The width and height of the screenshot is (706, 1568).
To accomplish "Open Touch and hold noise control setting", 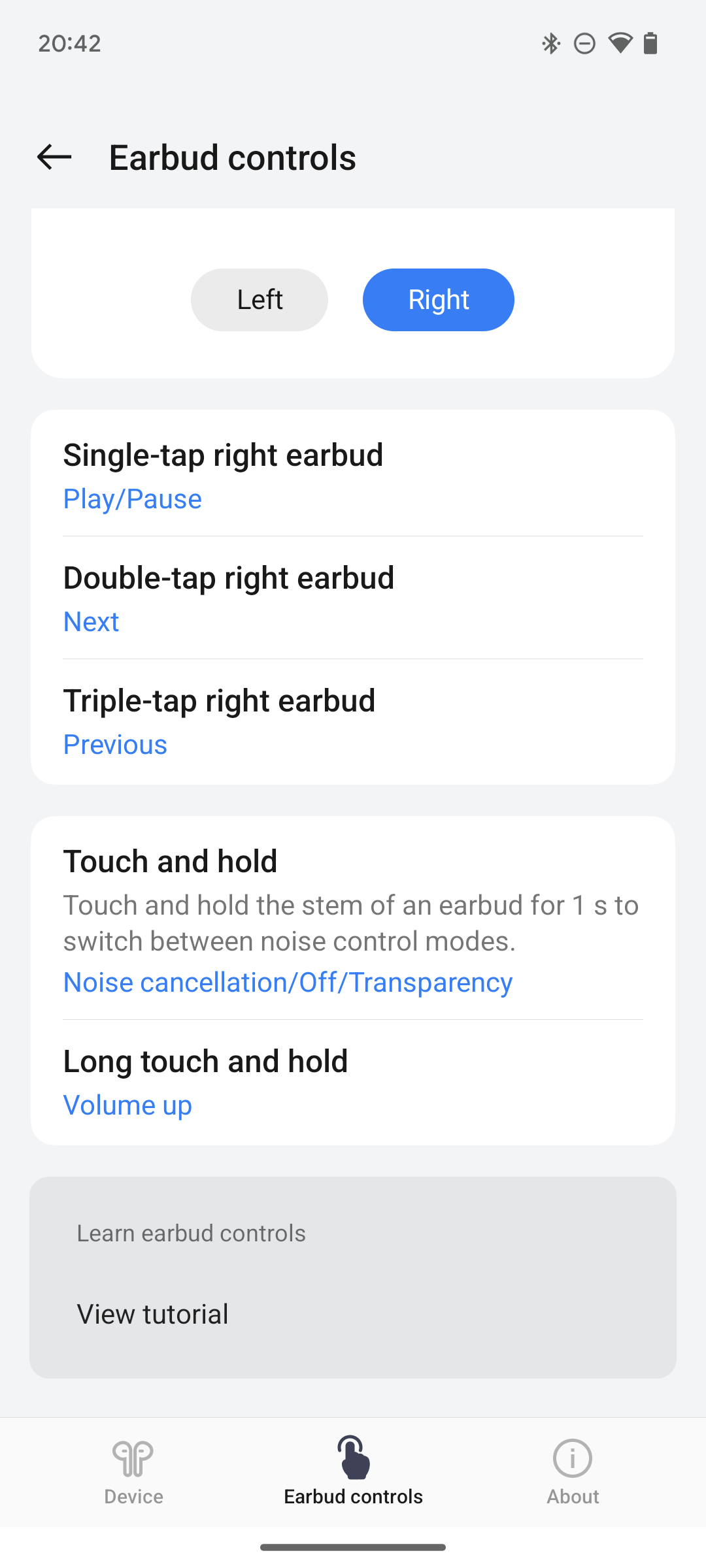I will [x=353, y=919].
